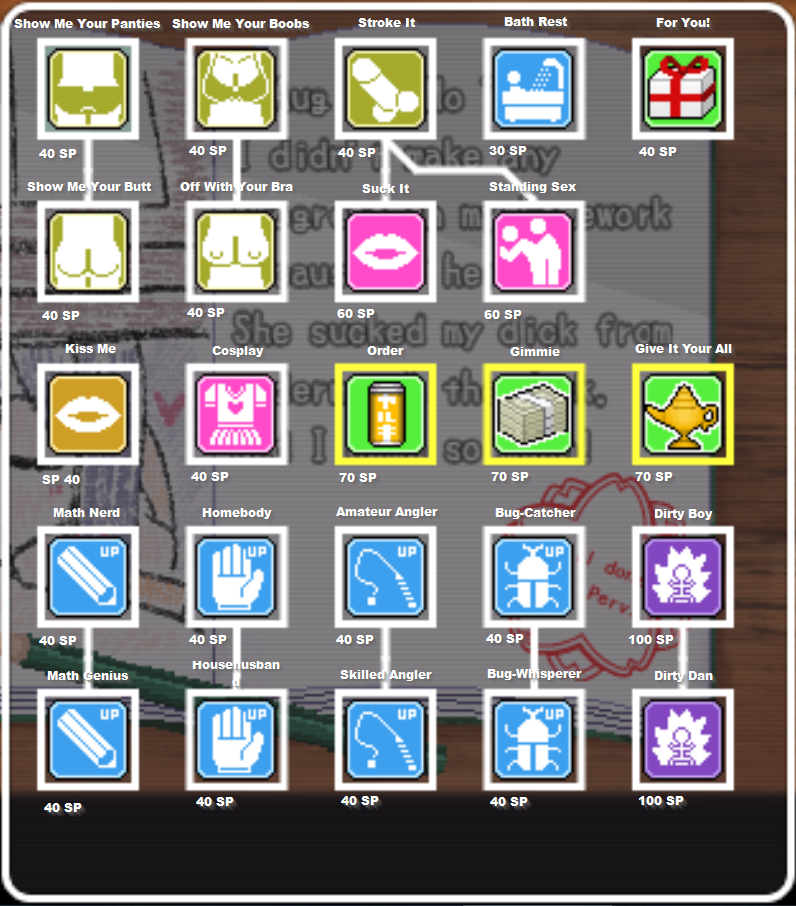
Task: Tap the Kiss Me skill icon
Action: tap(88, 414)
